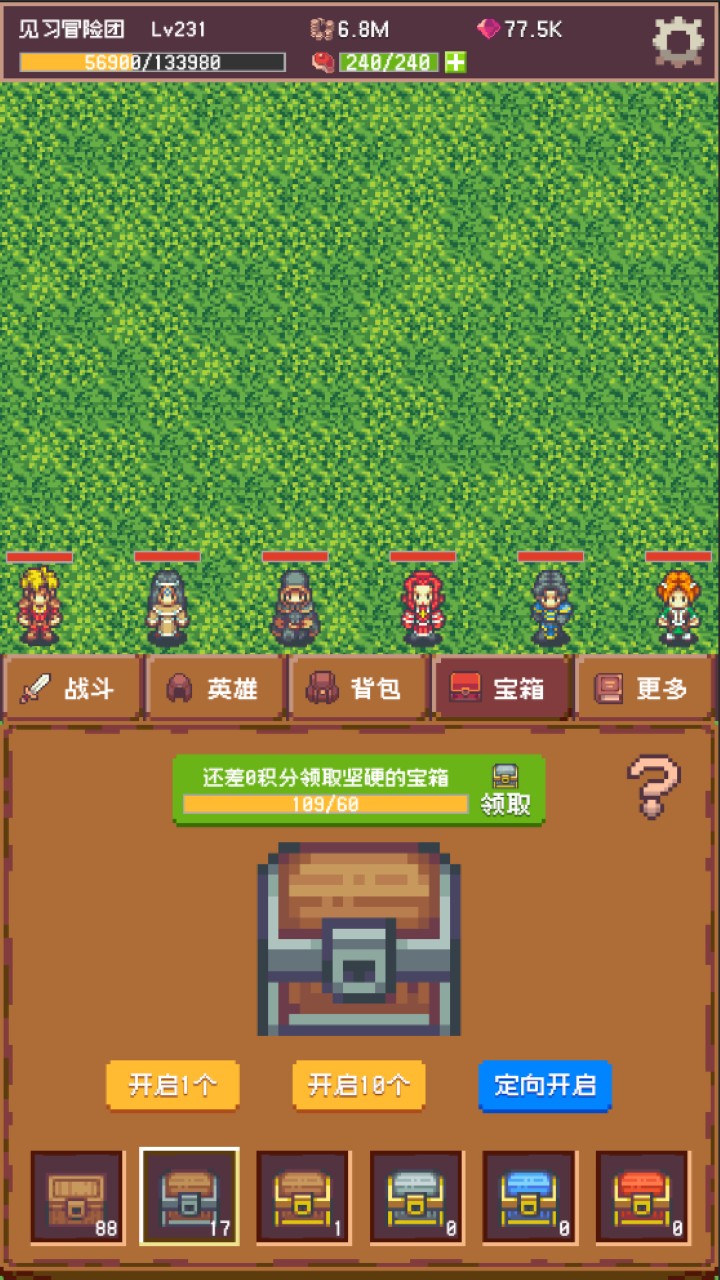Open the 背包 backpack tab
The width and height of the screenshot is (720, 1280).
pos(360,687)
